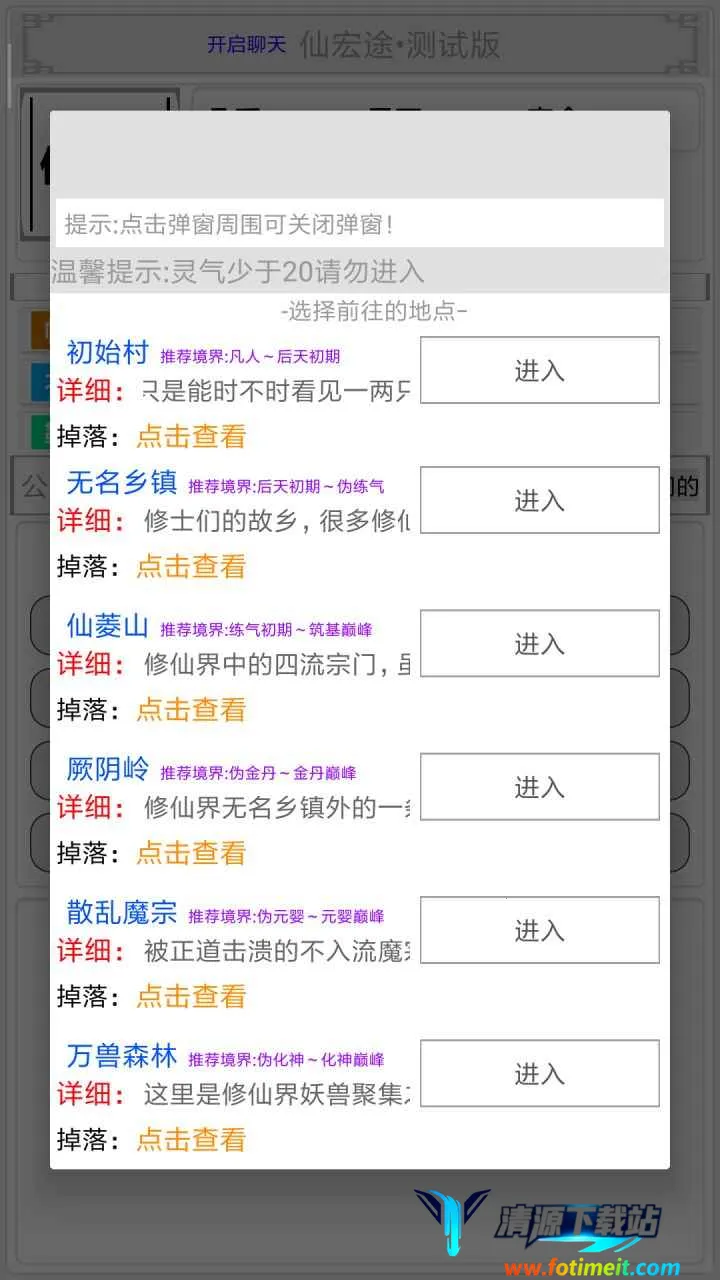Enter the 无名乡镇 location

[539, 500]
